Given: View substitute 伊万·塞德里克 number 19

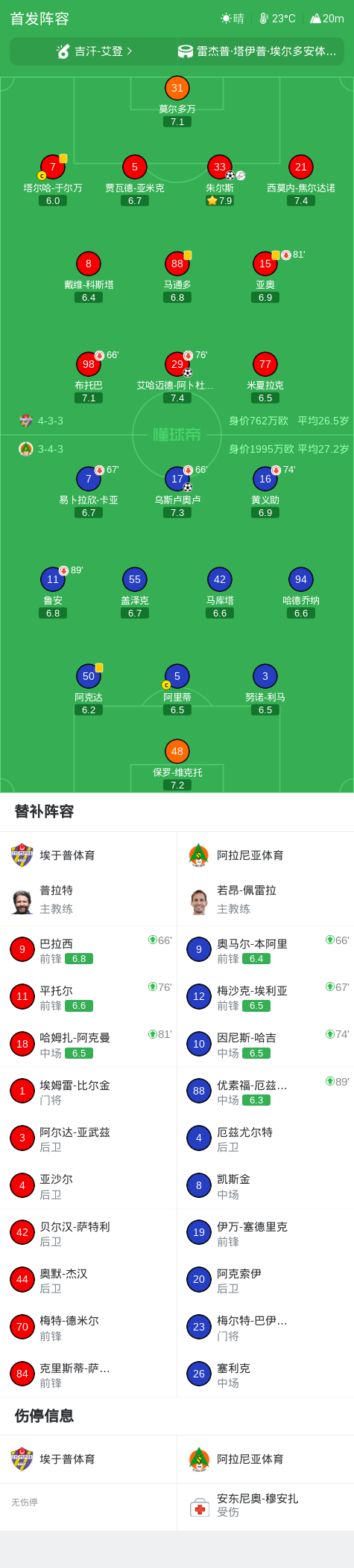Looking at the screenshot, I should pos(265,1233).
